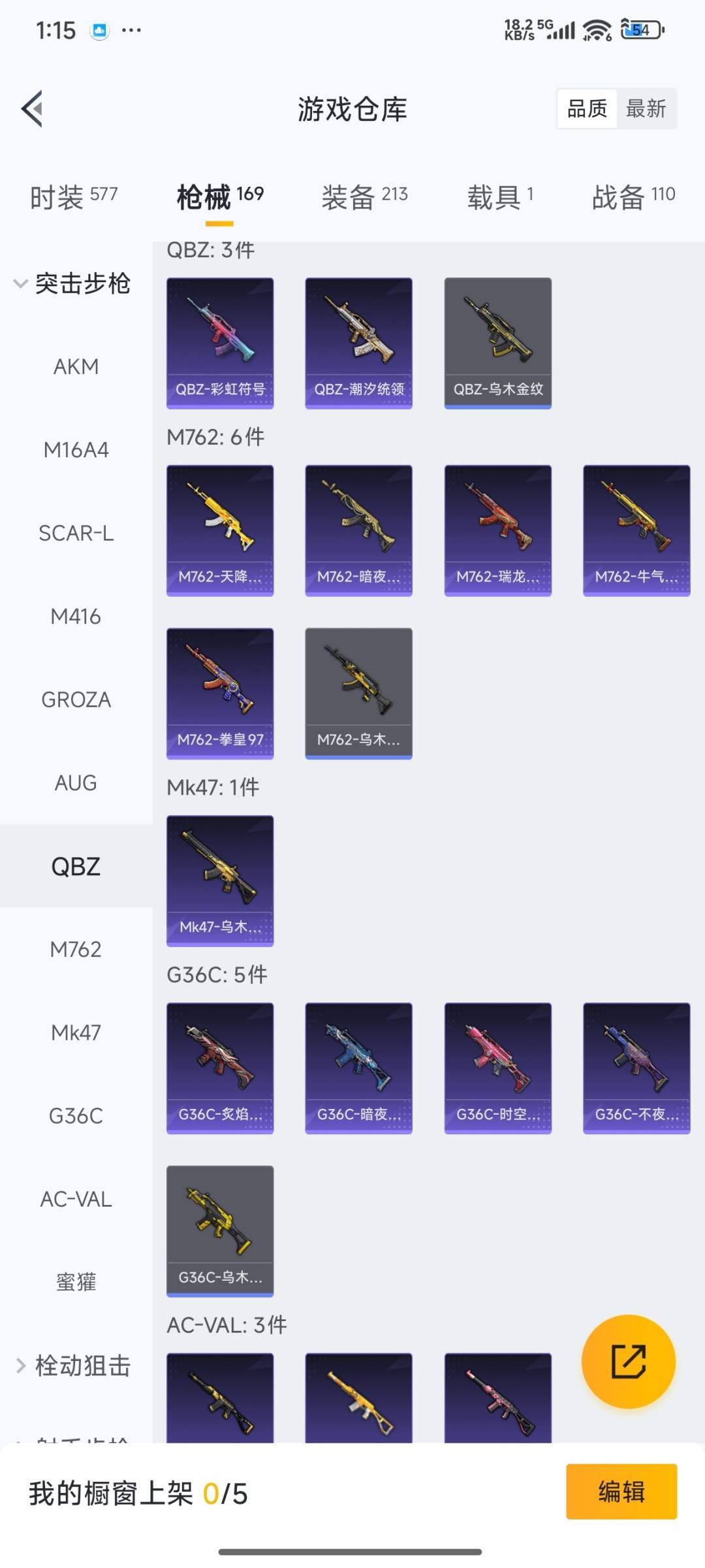This screenshot has height=1568, width=705.
Task: Switch to the 时装 tab
Action: click(x=74, y=196)
